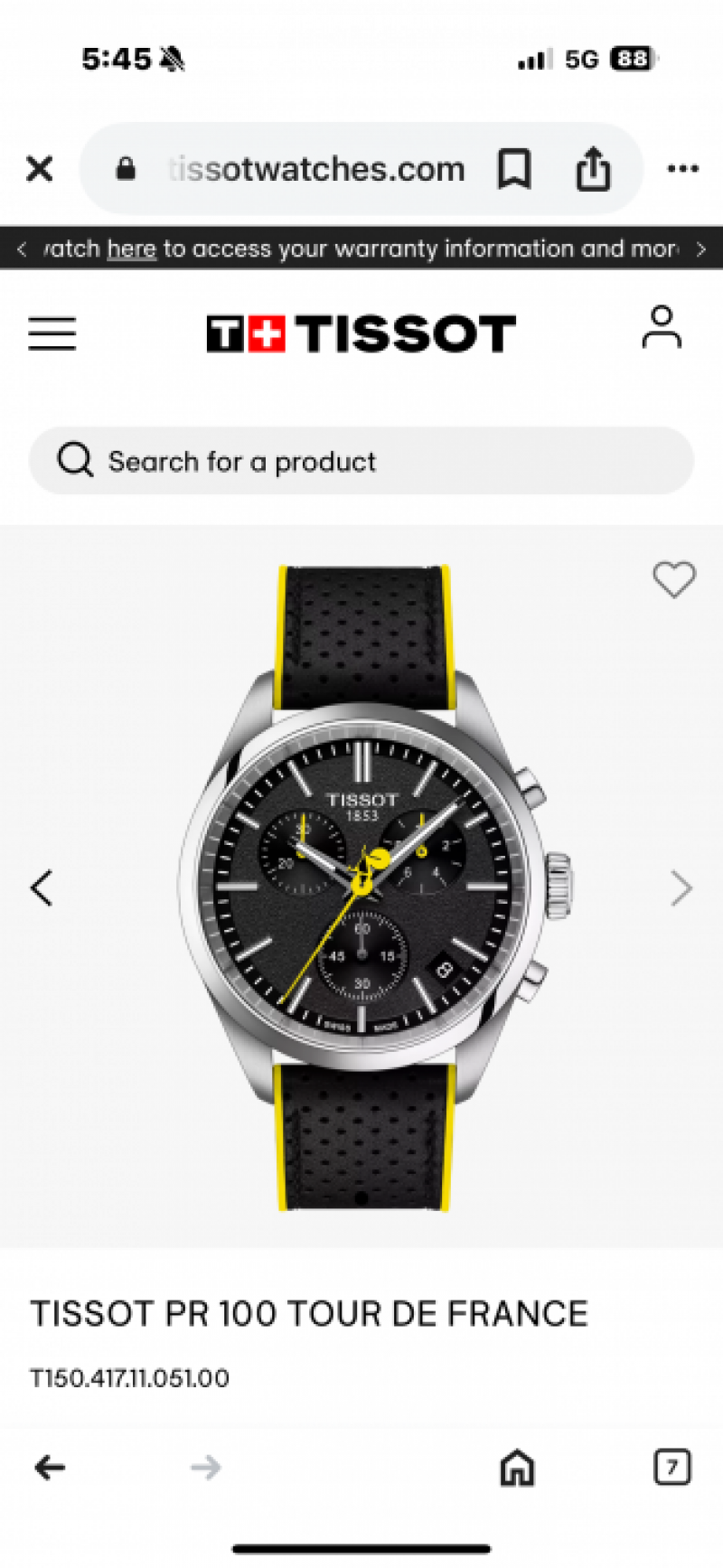
Task: View the previous product image
Action: (42, 887)
